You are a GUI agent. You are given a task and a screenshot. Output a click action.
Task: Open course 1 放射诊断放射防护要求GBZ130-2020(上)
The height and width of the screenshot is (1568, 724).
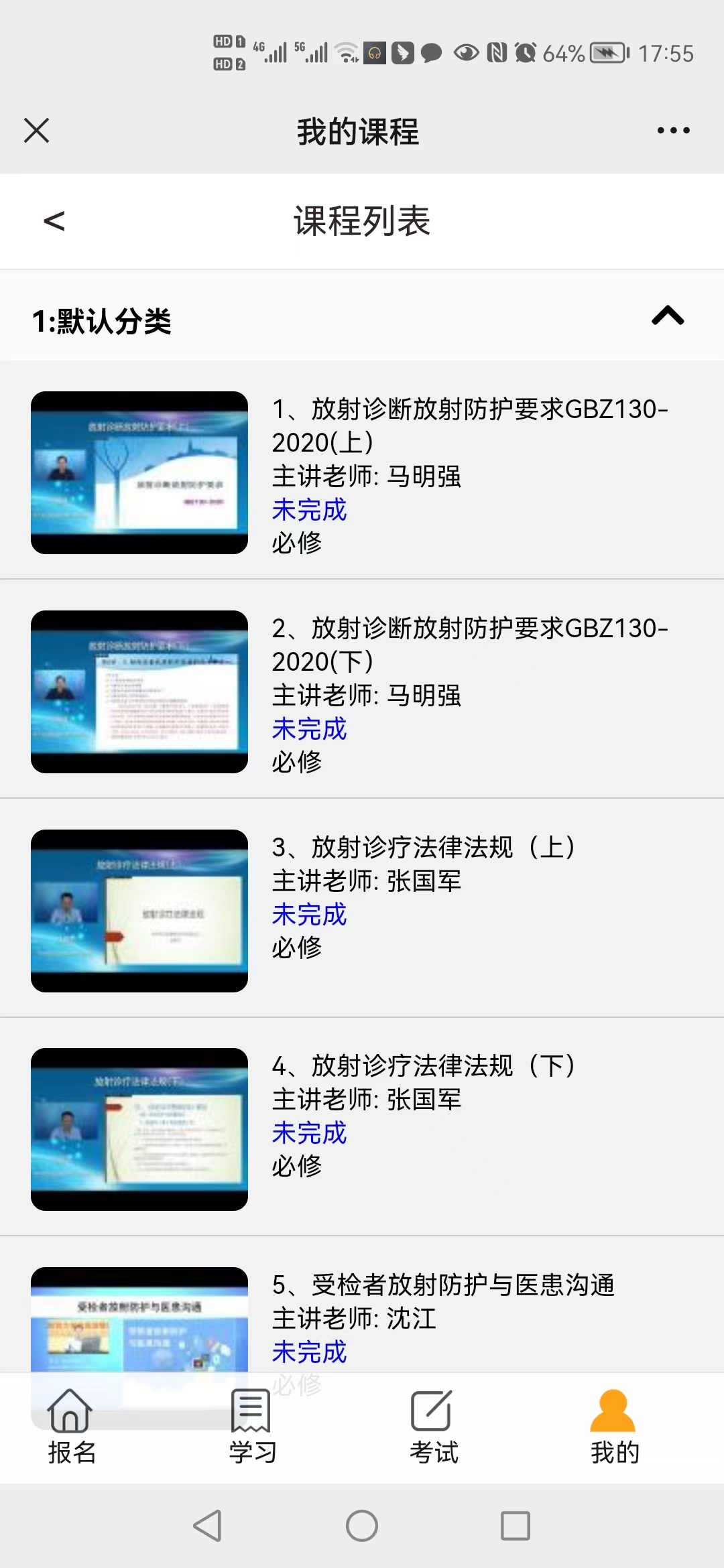(469, 424)
